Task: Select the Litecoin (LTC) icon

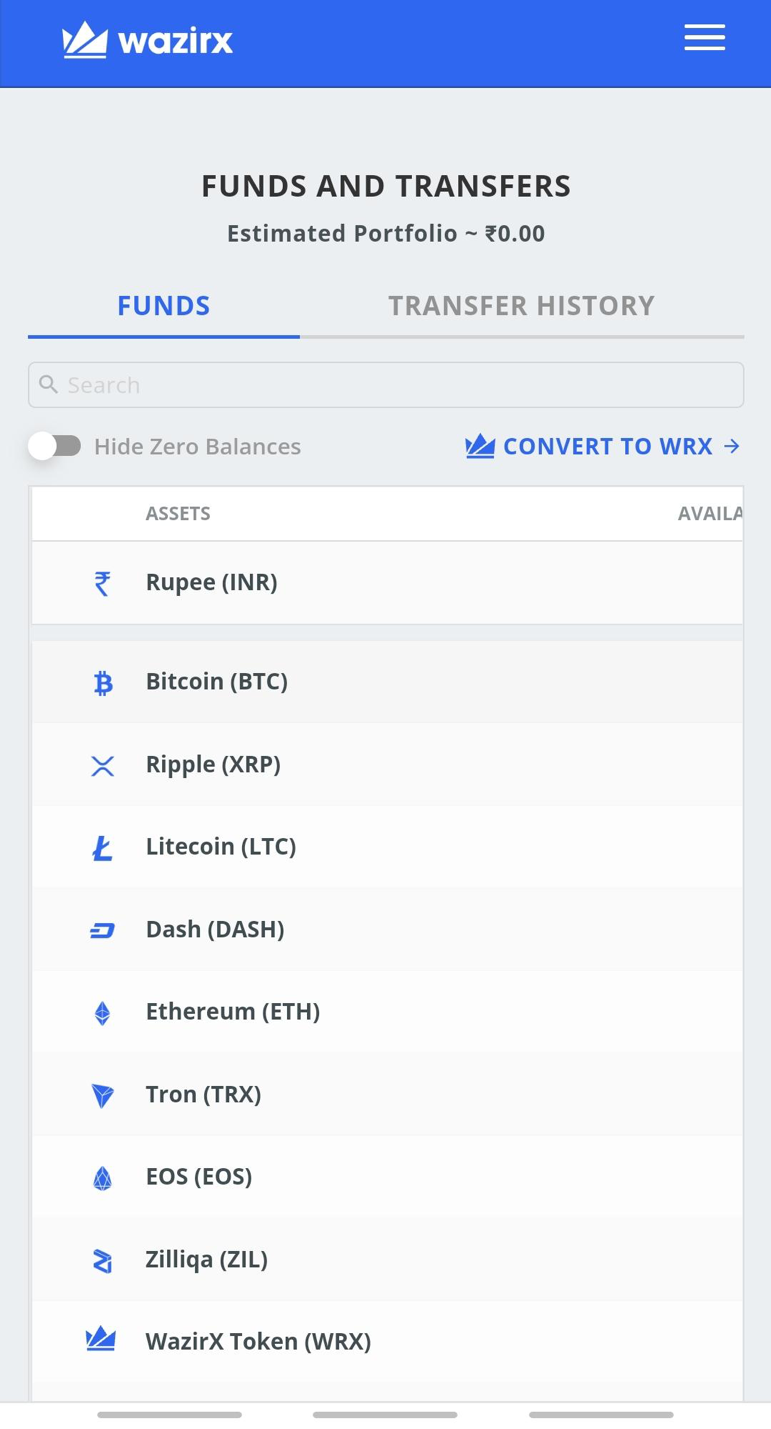Action: (x=102, y=846)
